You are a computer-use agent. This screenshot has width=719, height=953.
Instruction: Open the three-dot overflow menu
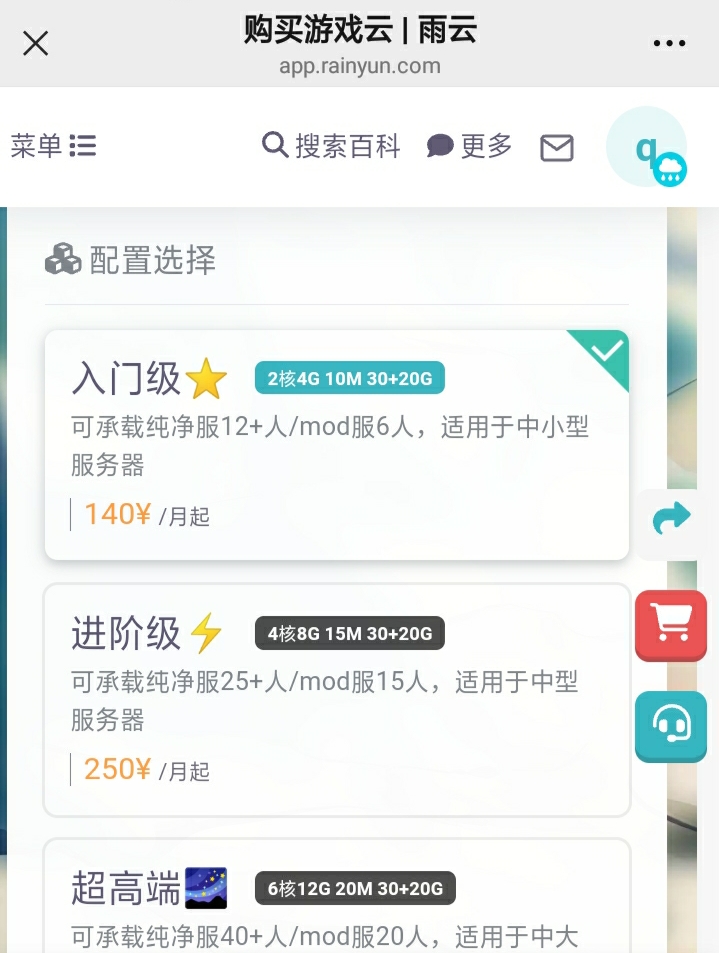[669, 43]
